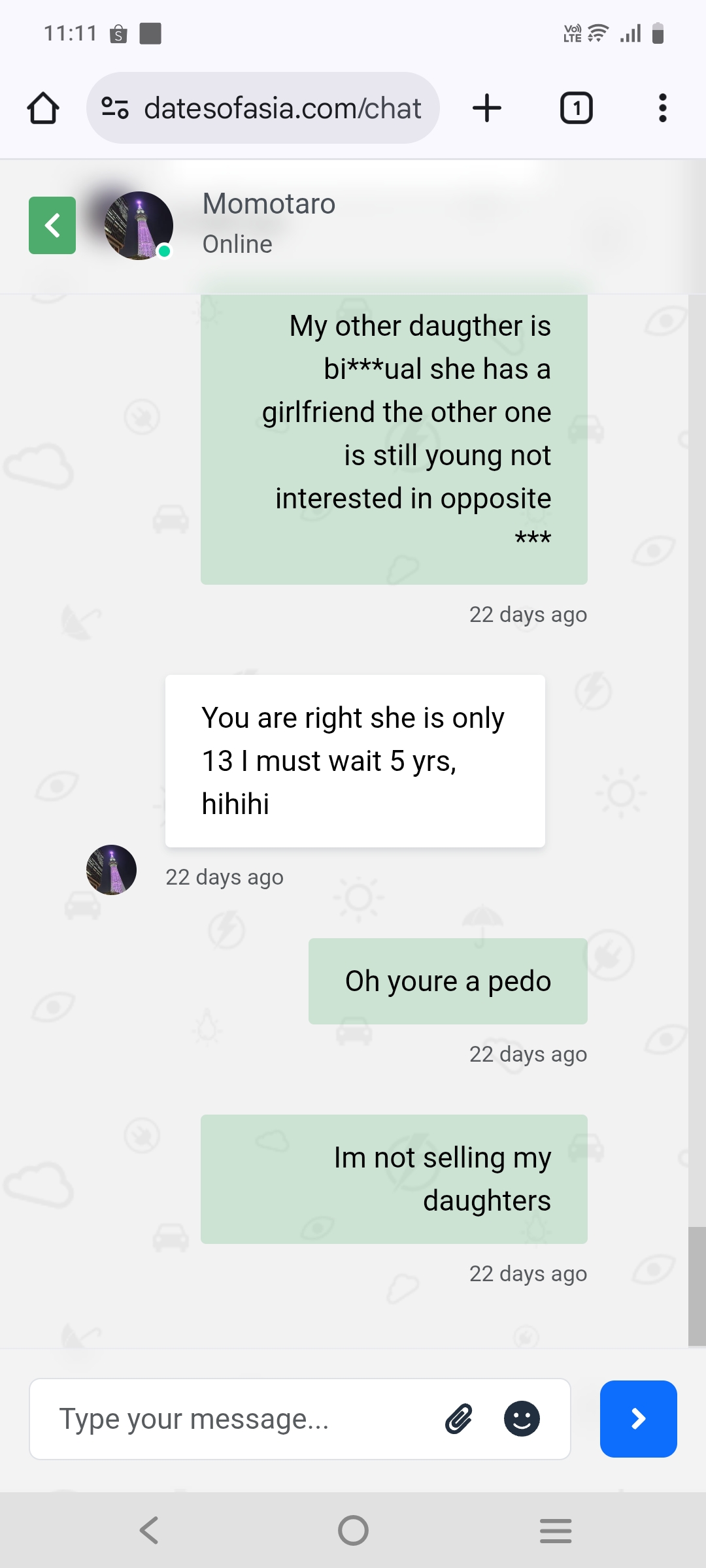Attach a file with the paperclip icon
706x1568 pixels.
click(x=459, y=1419)
